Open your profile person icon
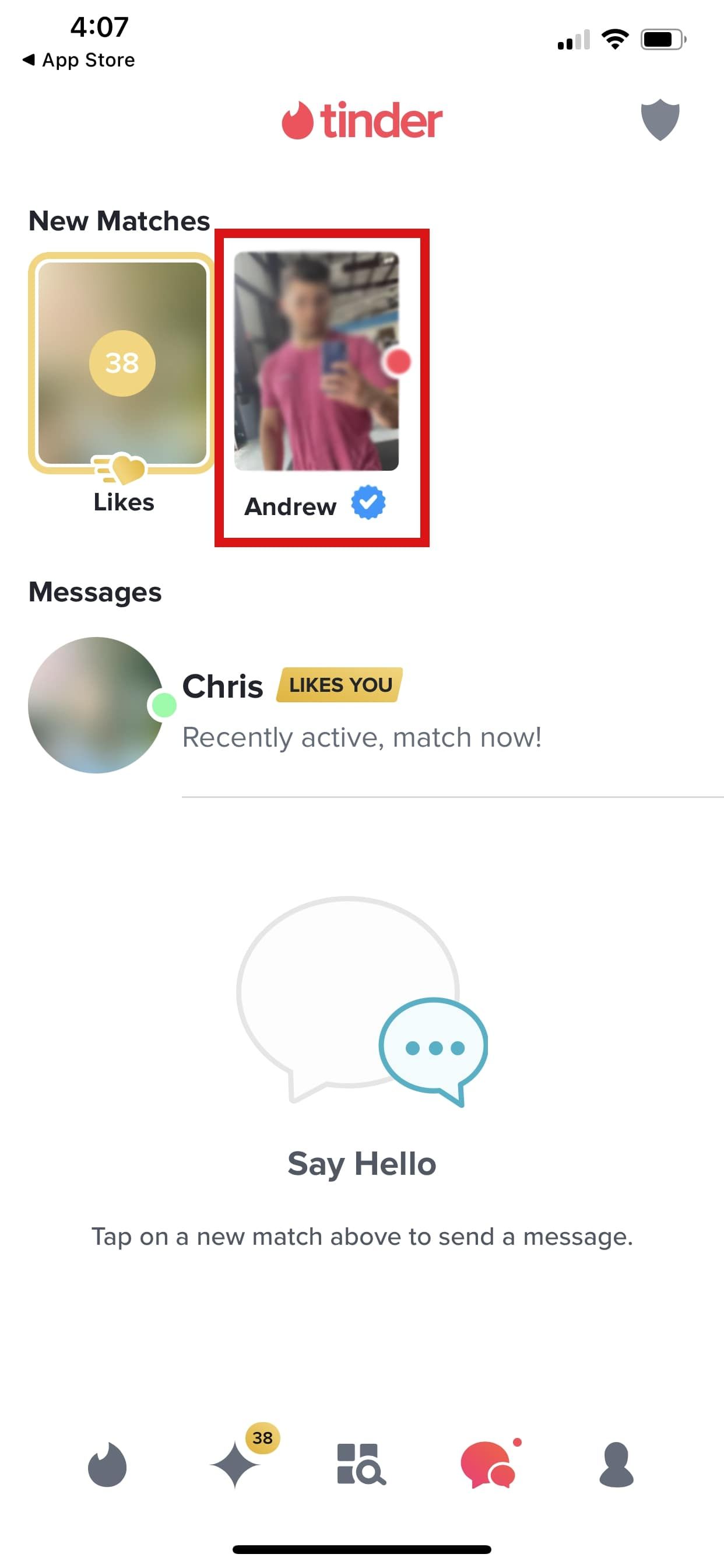 (617, 1467)
